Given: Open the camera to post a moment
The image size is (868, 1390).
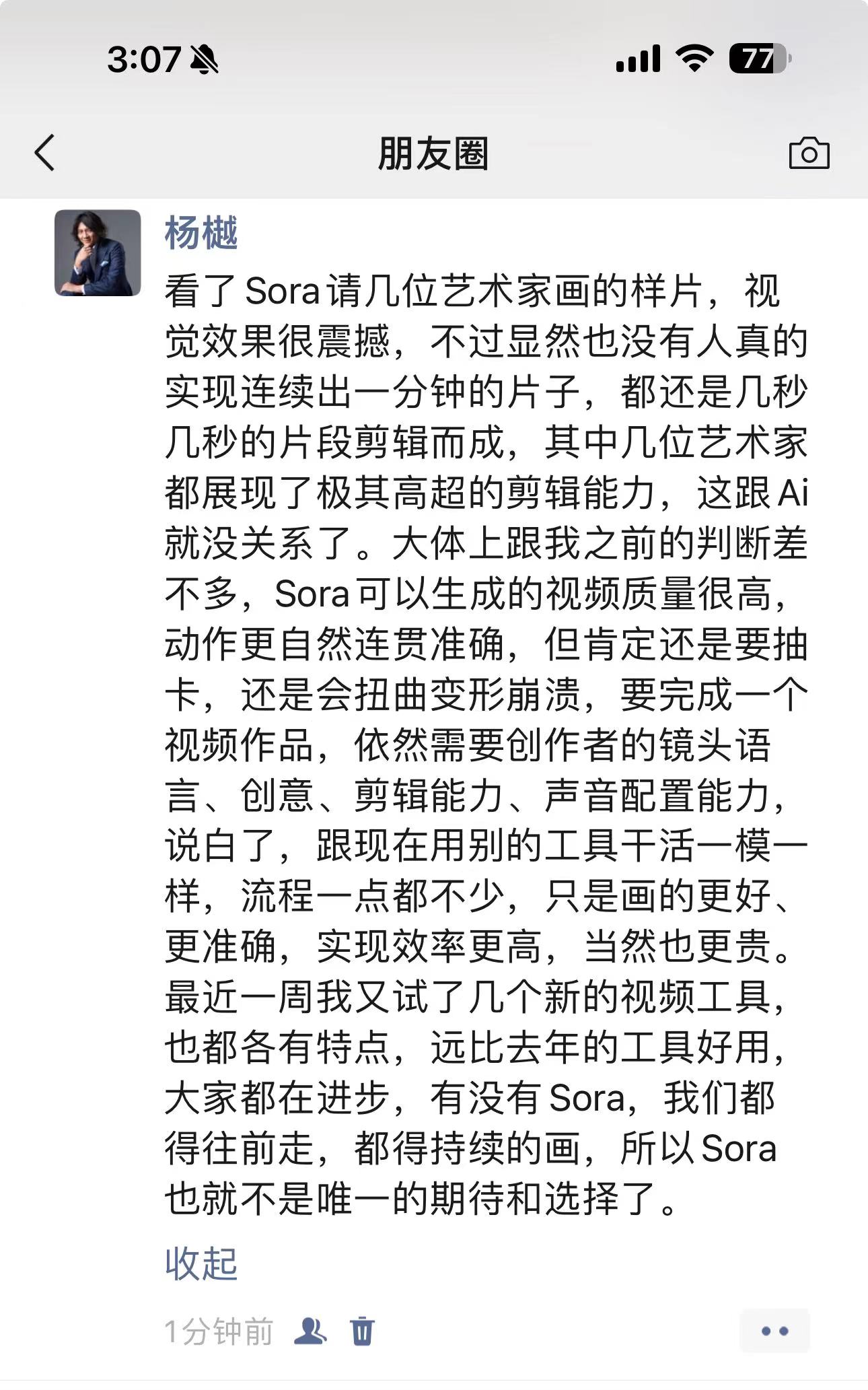Looking at the screenshot, I should point(809,153).
